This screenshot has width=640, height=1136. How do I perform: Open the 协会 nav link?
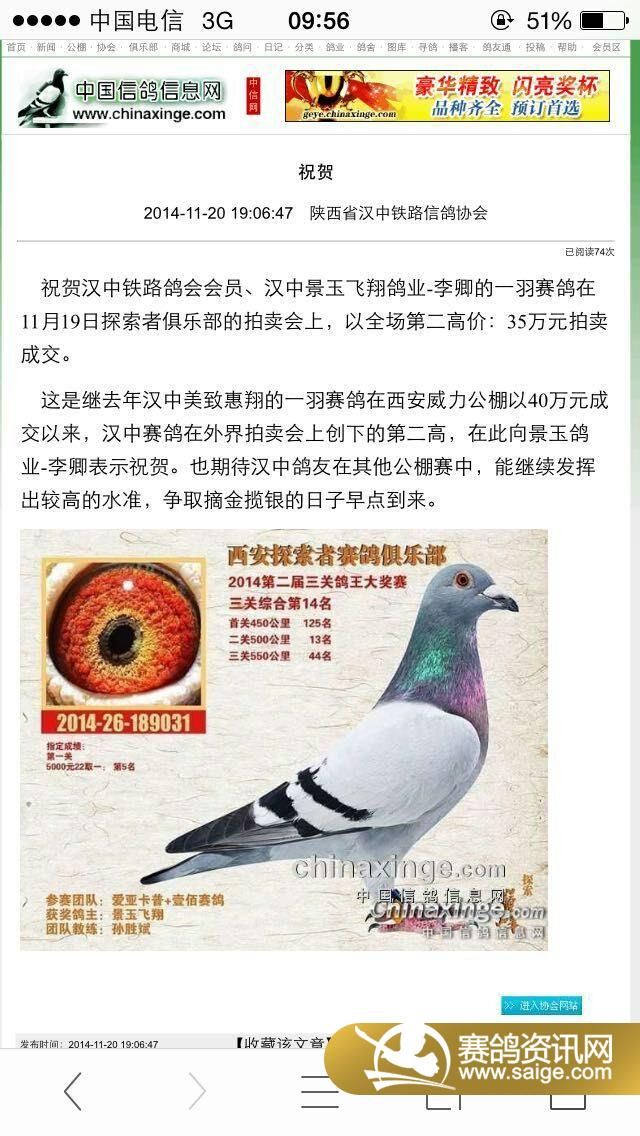pyautogui.click(x=106, y=47)
